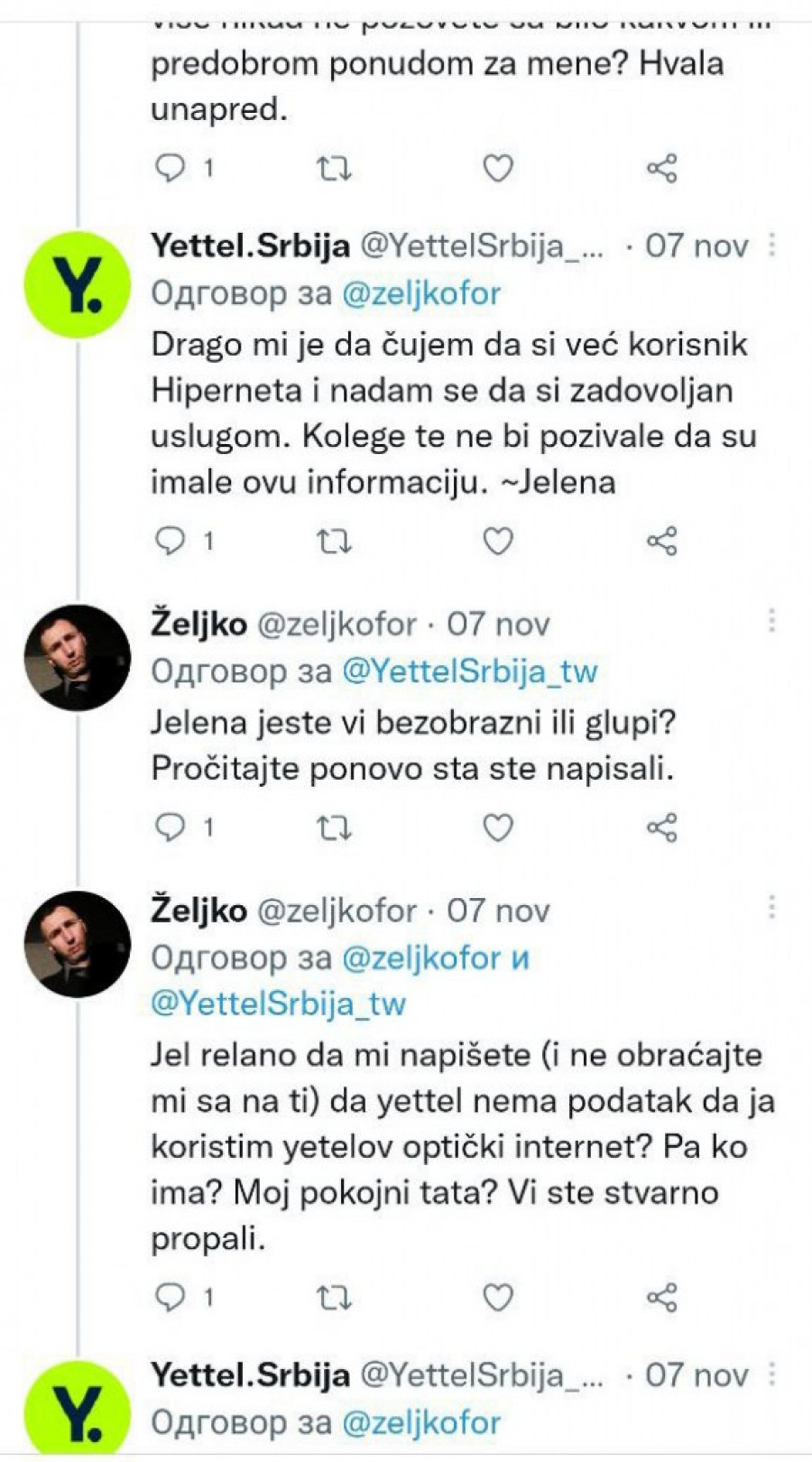Like the tweet ending 'Hvala unapred'
The height and width of the screenshot is (1462, 812).
point(497,168)
